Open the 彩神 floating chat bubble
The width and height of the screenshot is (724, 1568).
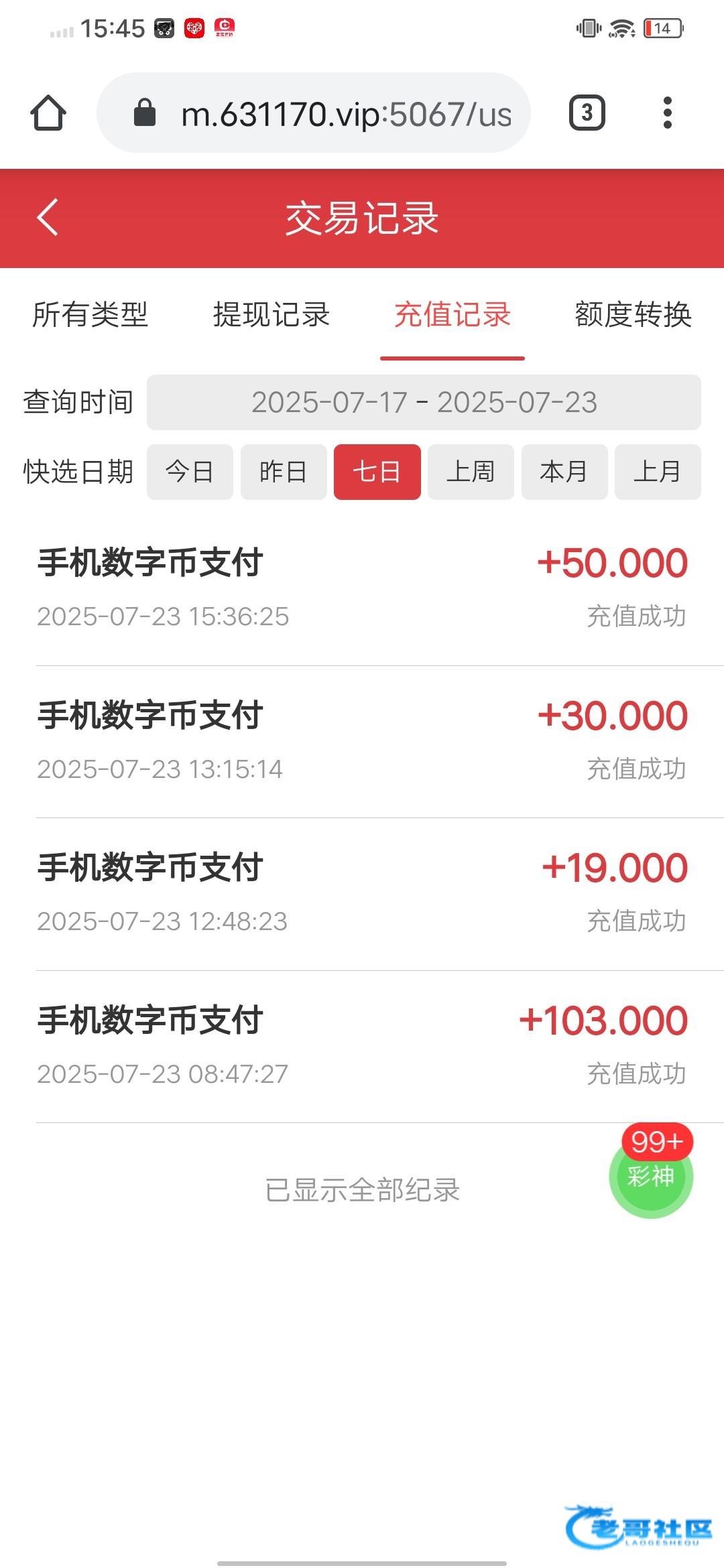[651, 1176]
